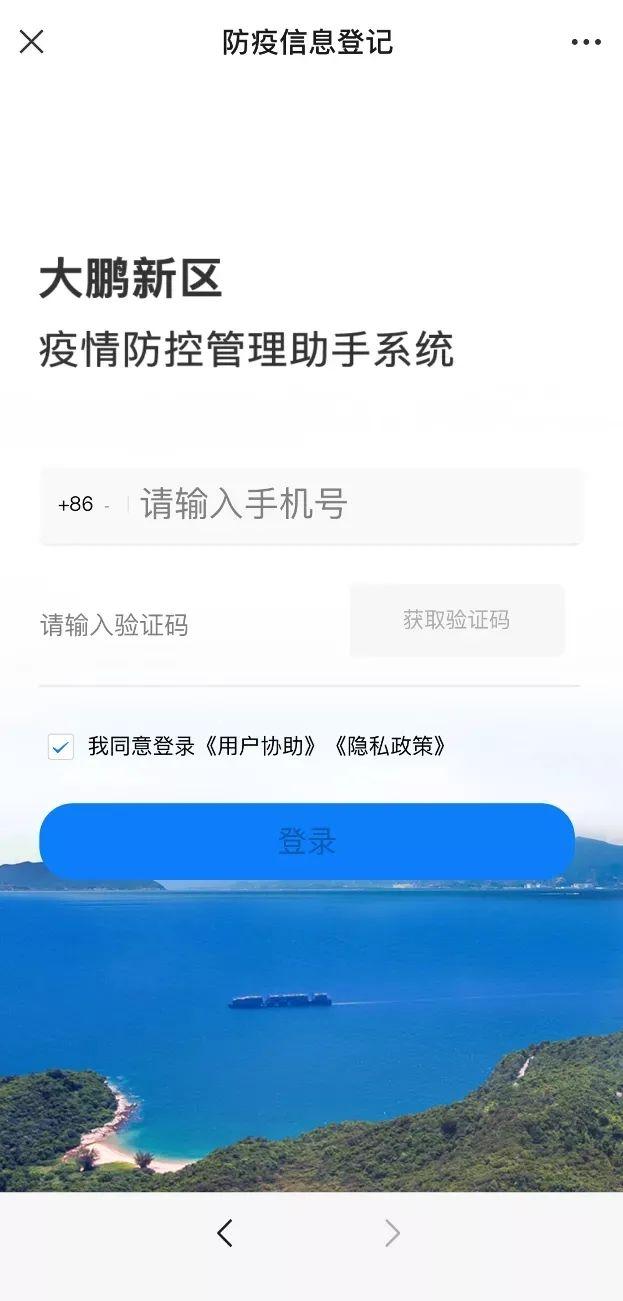Screen dimensions: 623x1301
Task: Go back with the bottom left arrow
Action: [225, 1234]
